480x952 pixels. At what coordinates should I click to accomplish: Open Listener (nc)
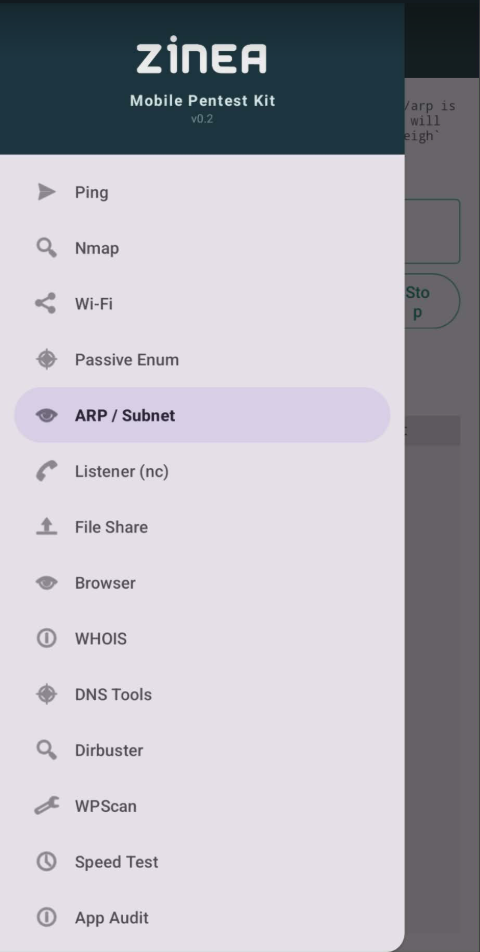point(202,471)
